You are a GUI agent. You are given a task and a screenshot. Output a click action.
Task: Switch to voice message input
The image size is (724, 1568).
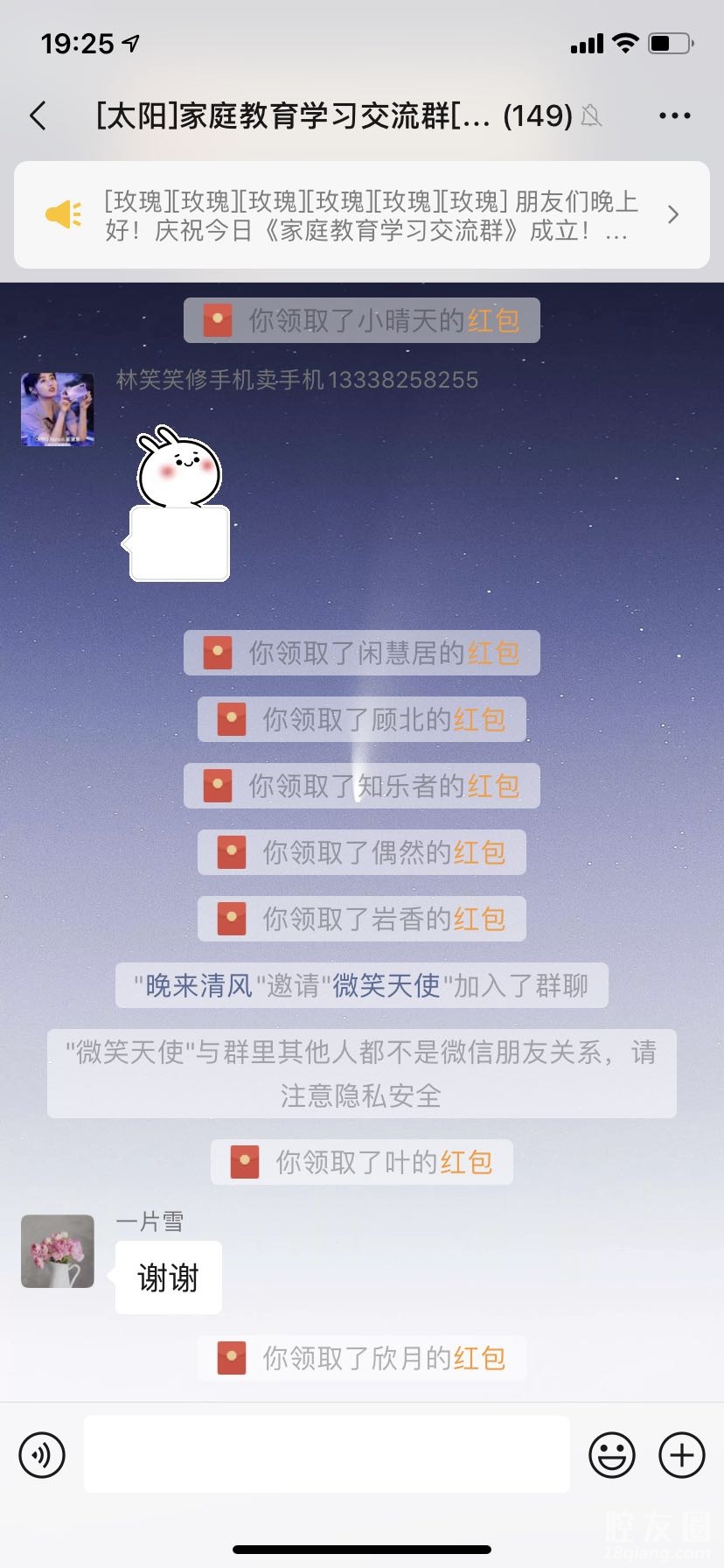pos(42,1455)
